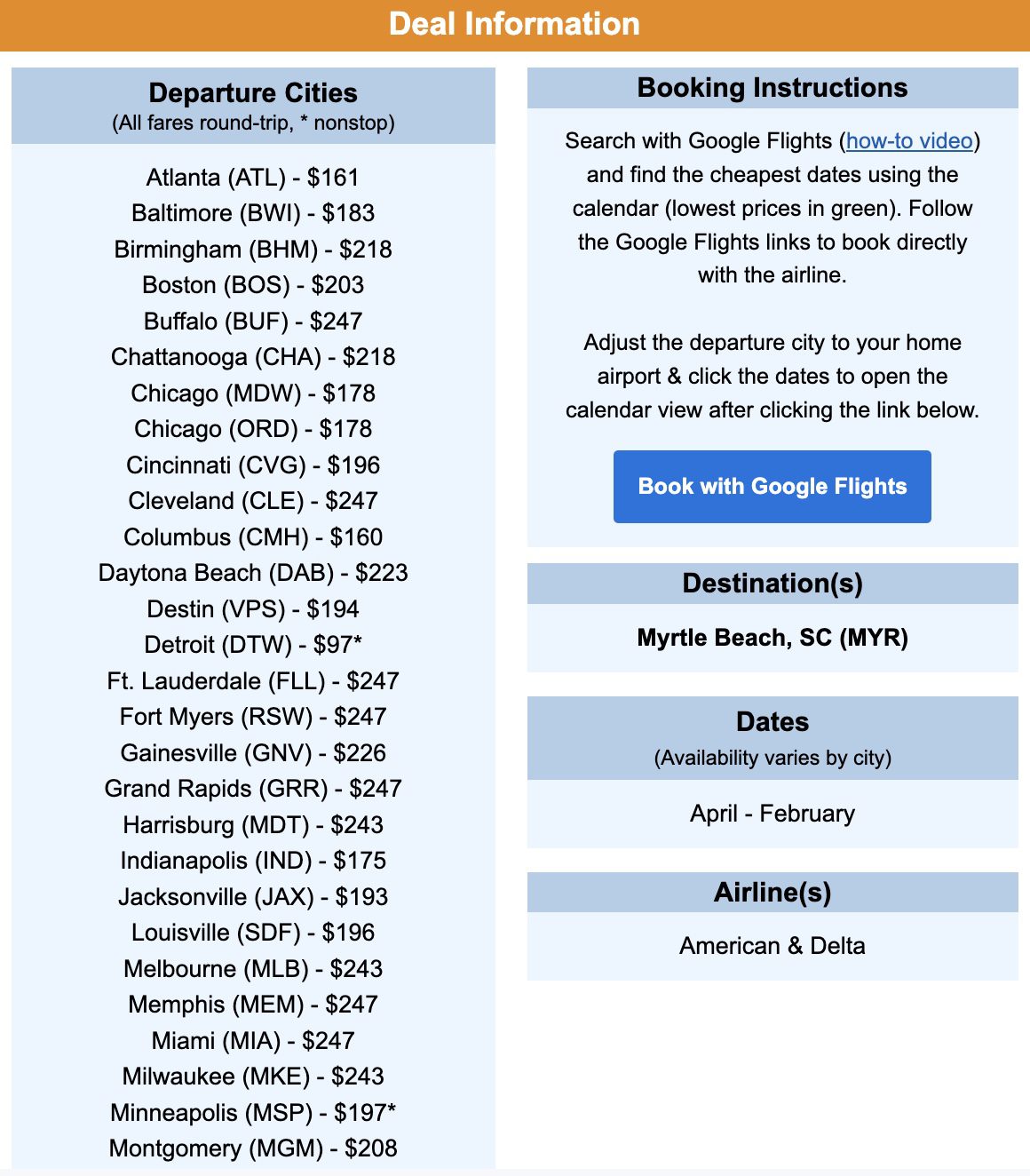Click the Departure Cities section header
The image size is (1030, 1176).
point(253,93)
